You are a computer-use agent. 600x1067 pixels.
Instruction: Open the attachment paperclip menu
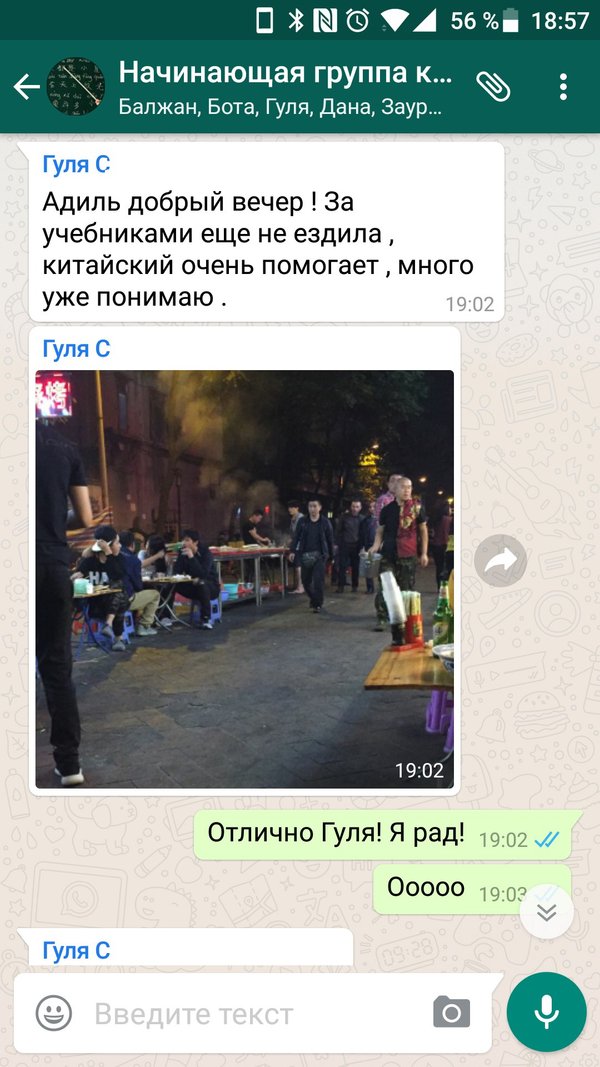pos(491,87)
